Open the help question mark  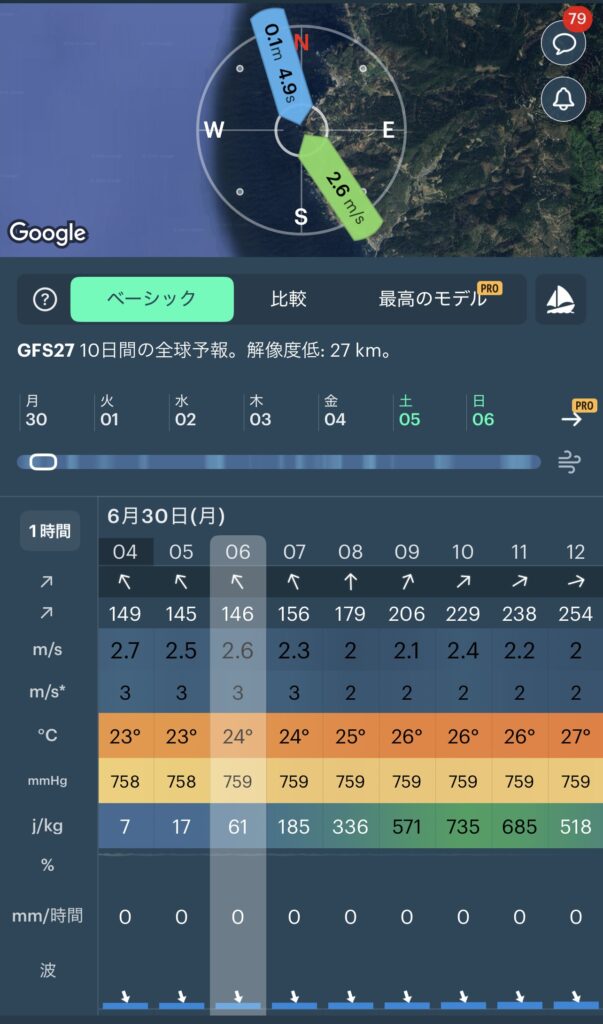pos(45,299)
